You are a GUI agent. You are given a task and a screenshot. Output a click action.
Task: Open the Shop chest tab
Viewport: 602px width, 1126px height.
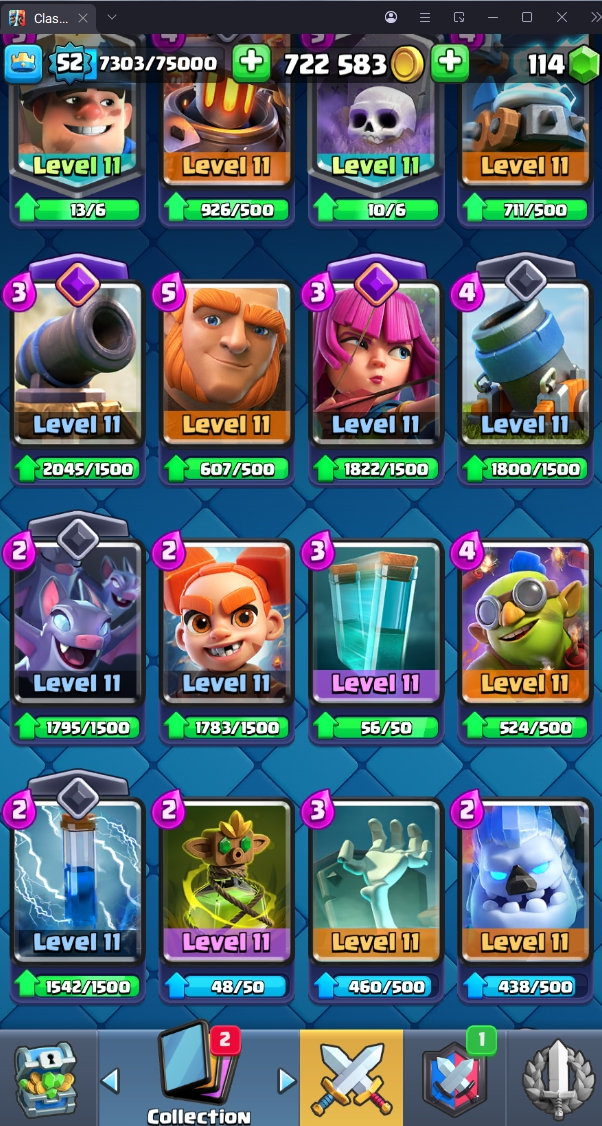coord(45,1080)
